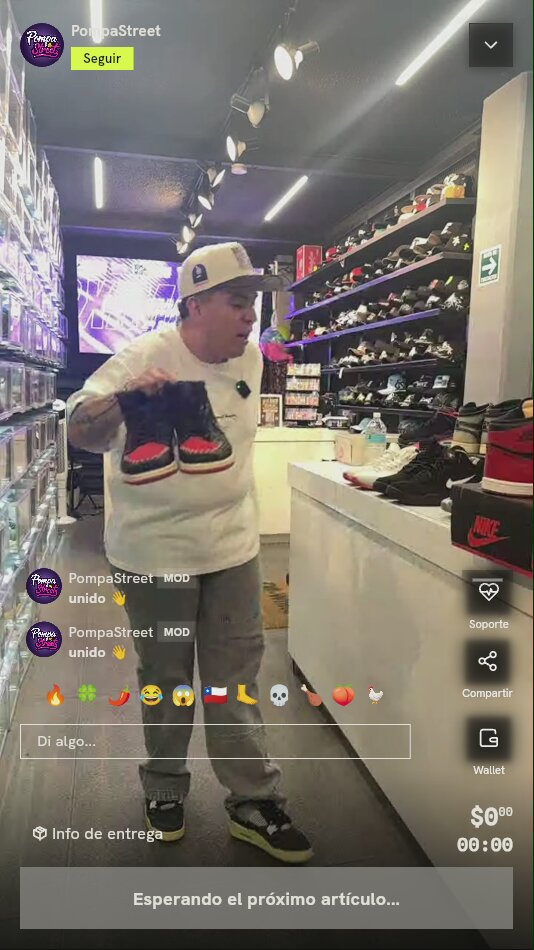Screen dimensions: 534x950
Task: Follow PompaStreet with the Seguir button
Action: click(x=102, y=59)
